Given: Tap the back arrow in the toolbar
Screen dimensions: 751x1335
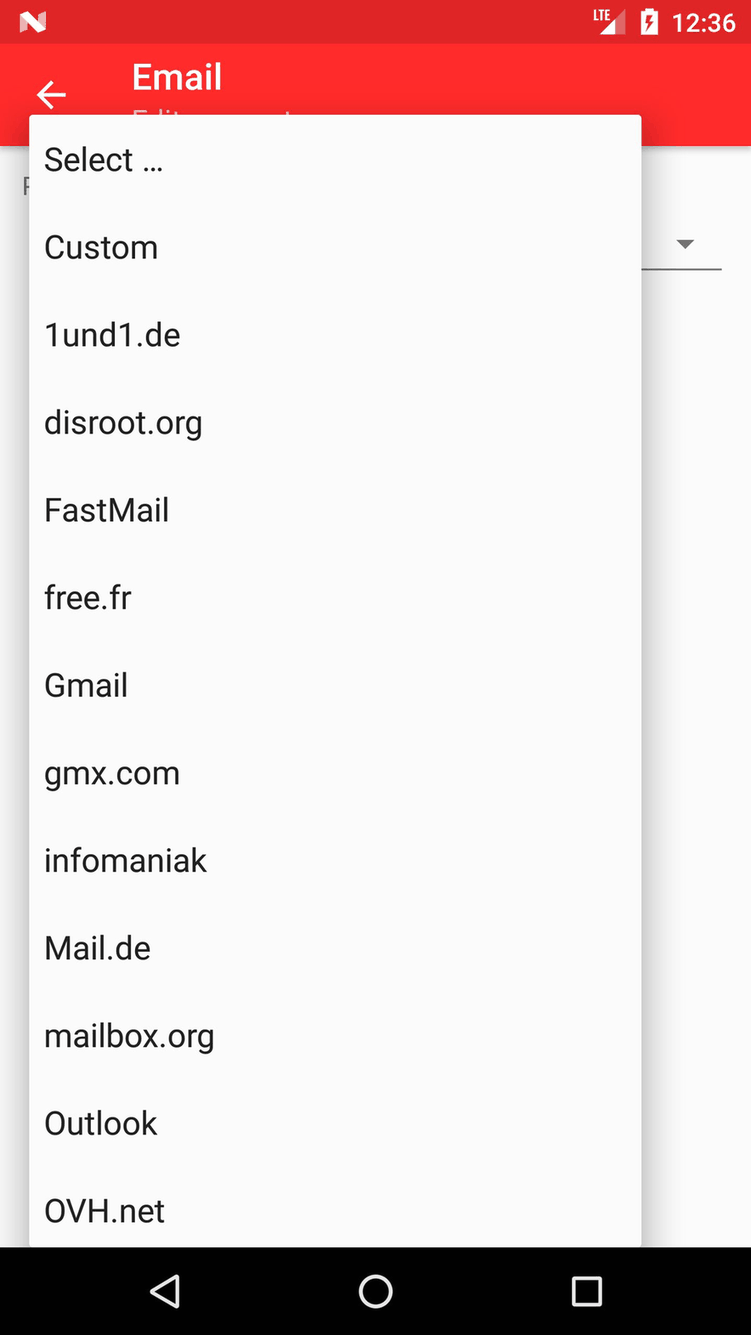Looking at the screenshot, I should pos(50,94).
